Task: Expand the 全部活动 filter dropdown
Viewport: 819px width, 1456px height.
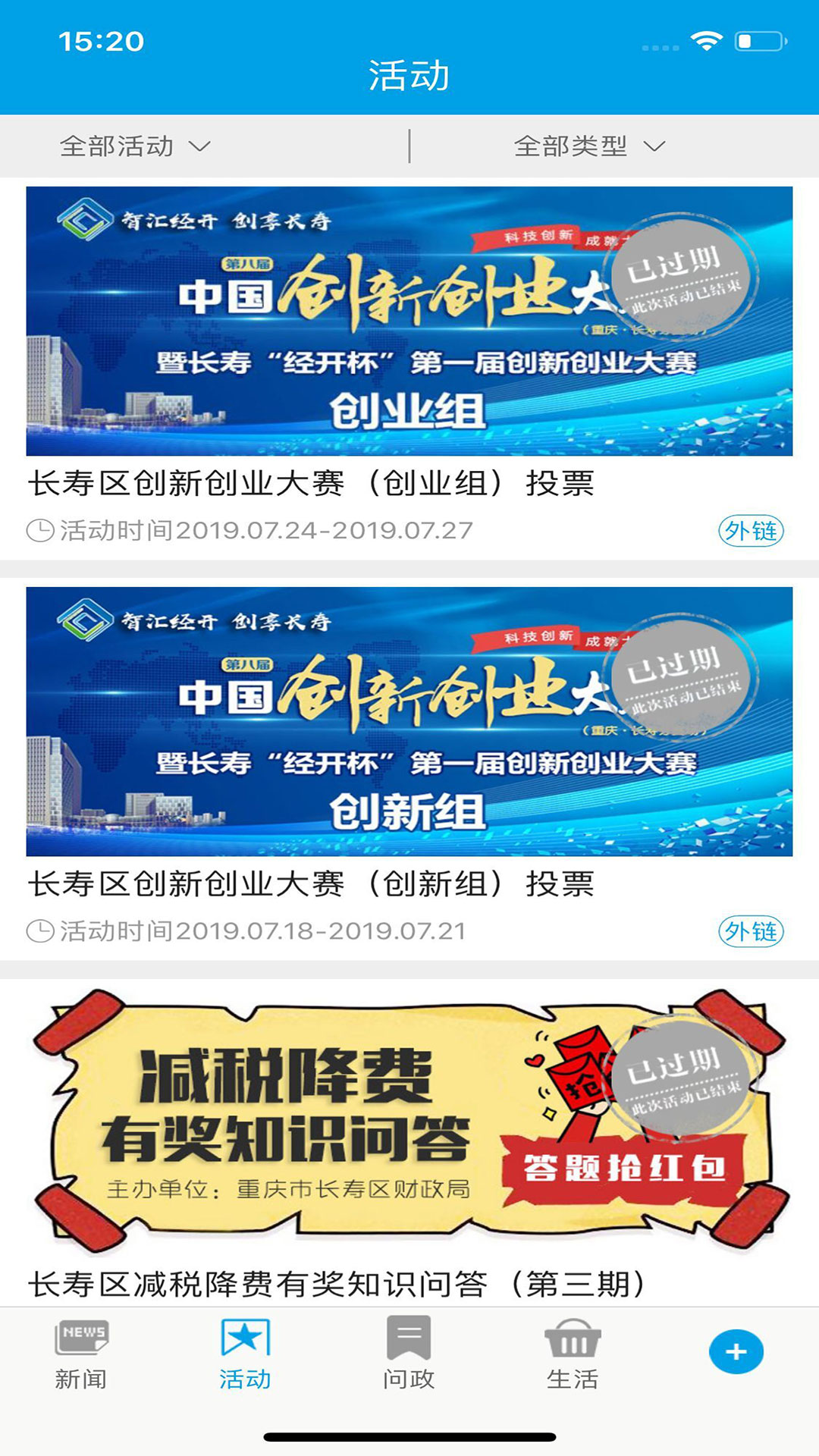Action: point(135,146)
